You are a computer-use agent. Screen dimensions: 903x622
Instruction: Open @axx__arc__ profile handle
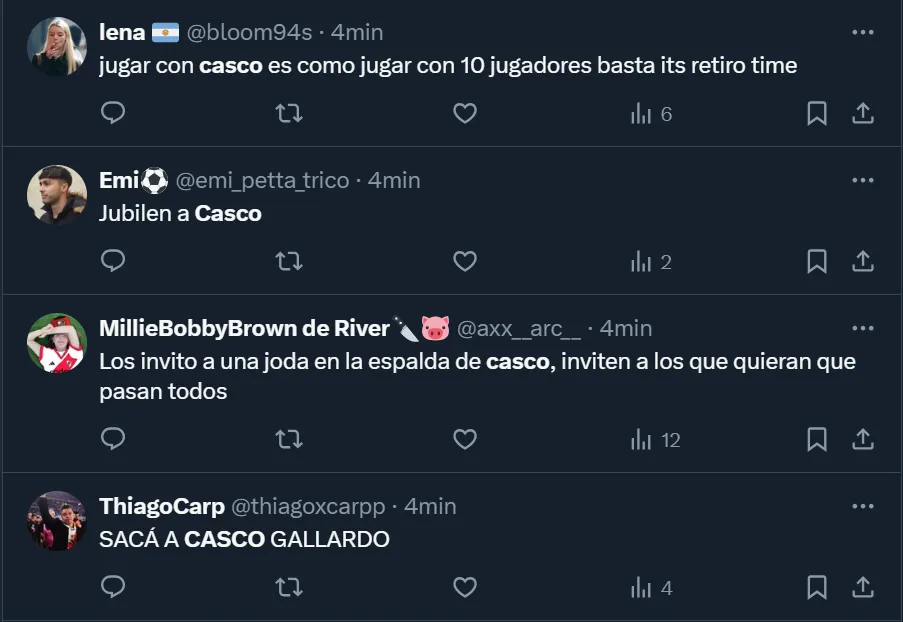518,328
